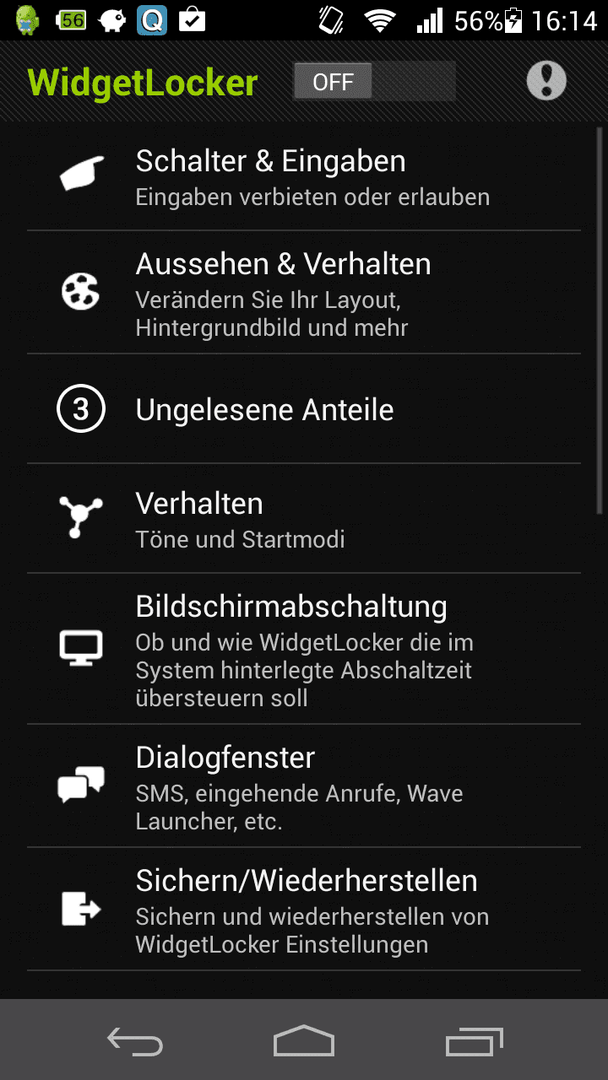Open Verhalten Töne und Startmodi

304,519
